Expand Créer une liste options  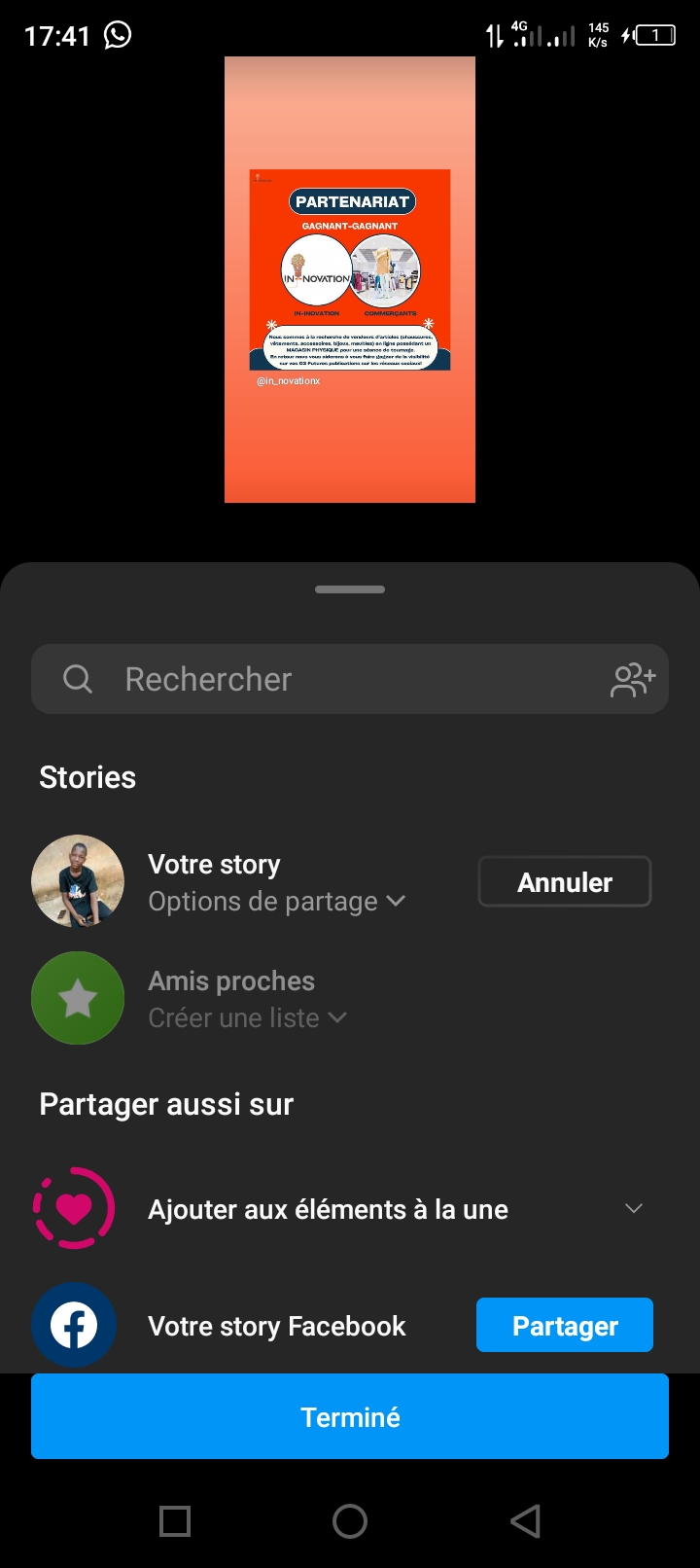pyautogui.click(x=248, y=1018)
